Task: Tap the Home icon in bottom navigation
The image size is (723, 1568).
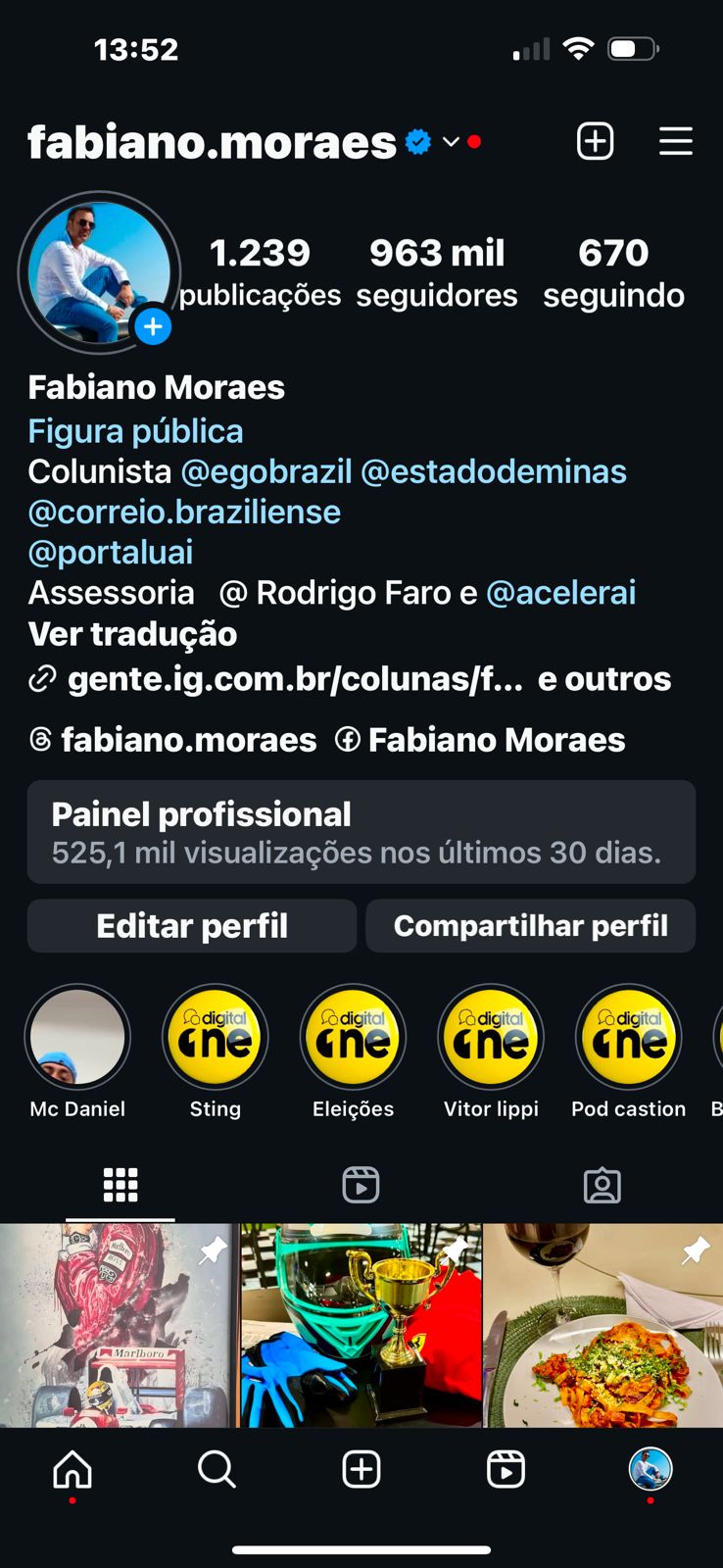Action: (x=72, y=1469)
